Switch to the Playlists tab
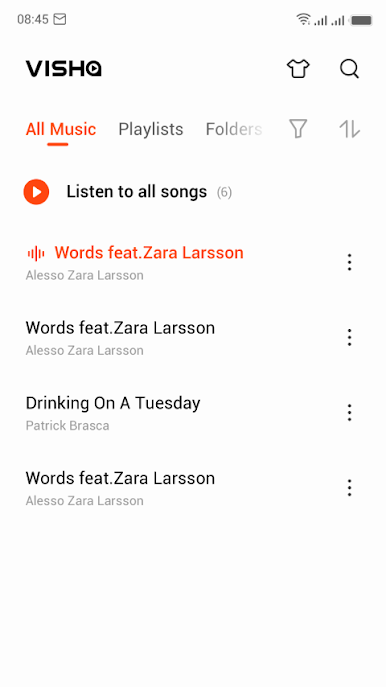Screen dimensions: 386x687 (151, 129)
